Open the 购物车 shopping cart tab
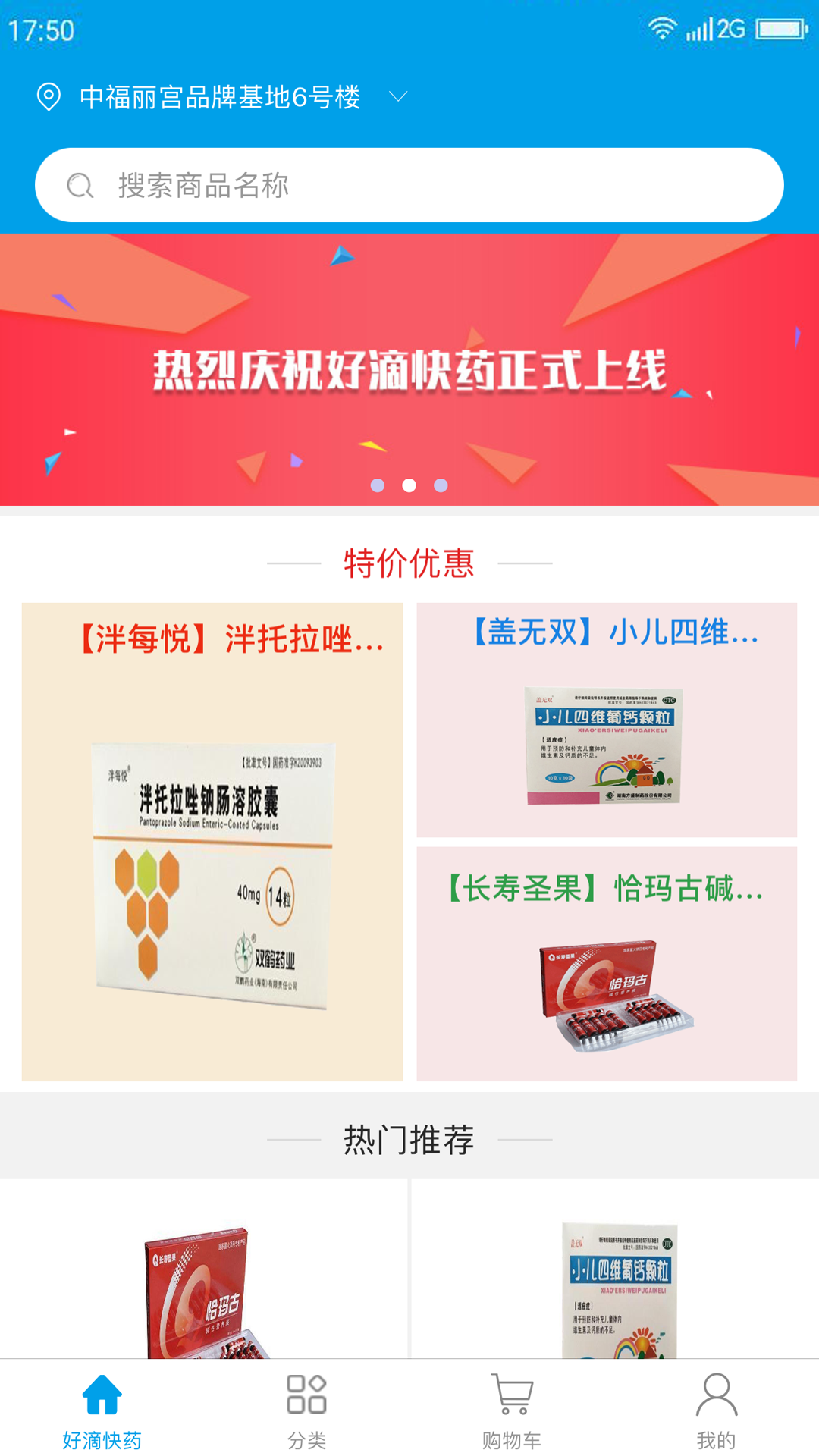 click(x=512, y=1410)
